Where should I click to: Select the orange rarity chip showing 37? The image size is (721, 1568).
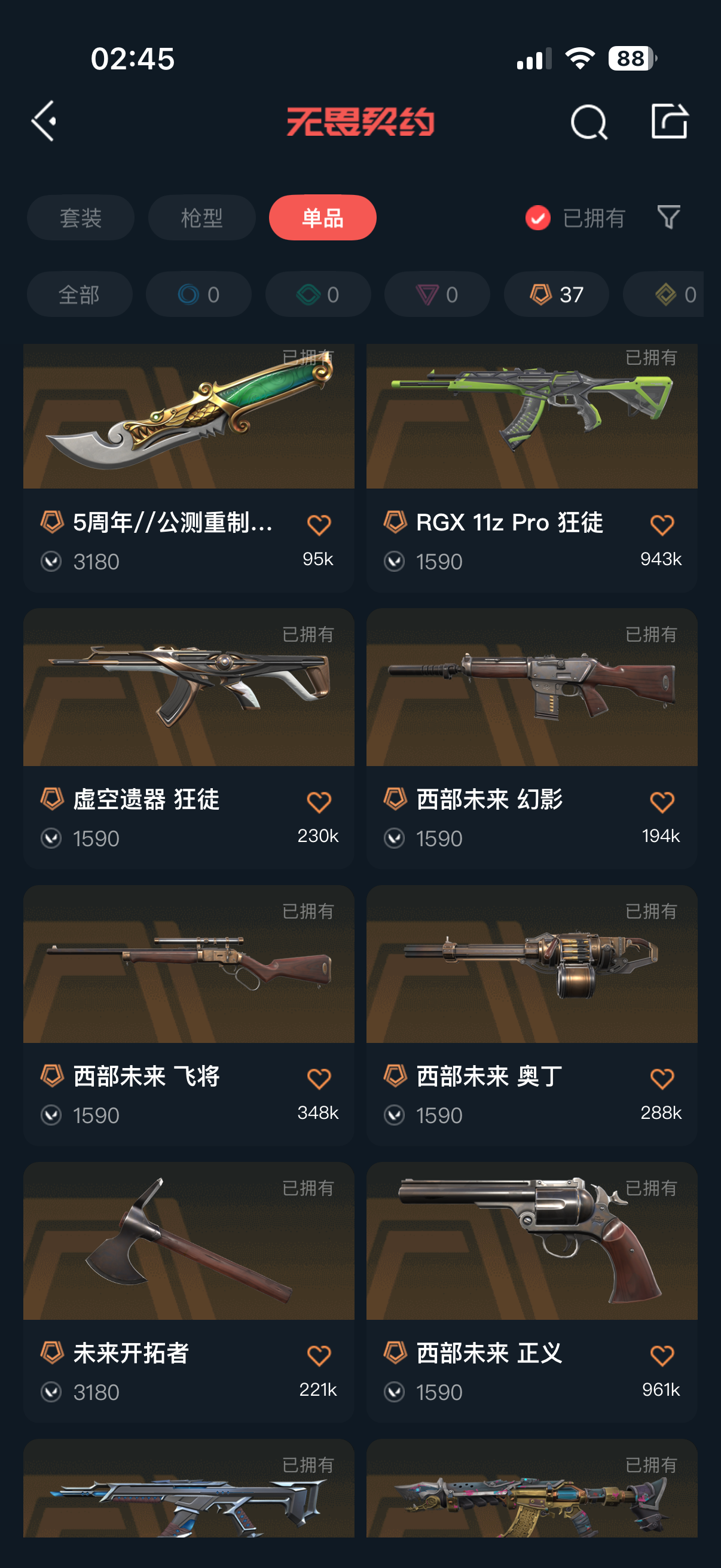pyautogui.click(x=556, y=295)
